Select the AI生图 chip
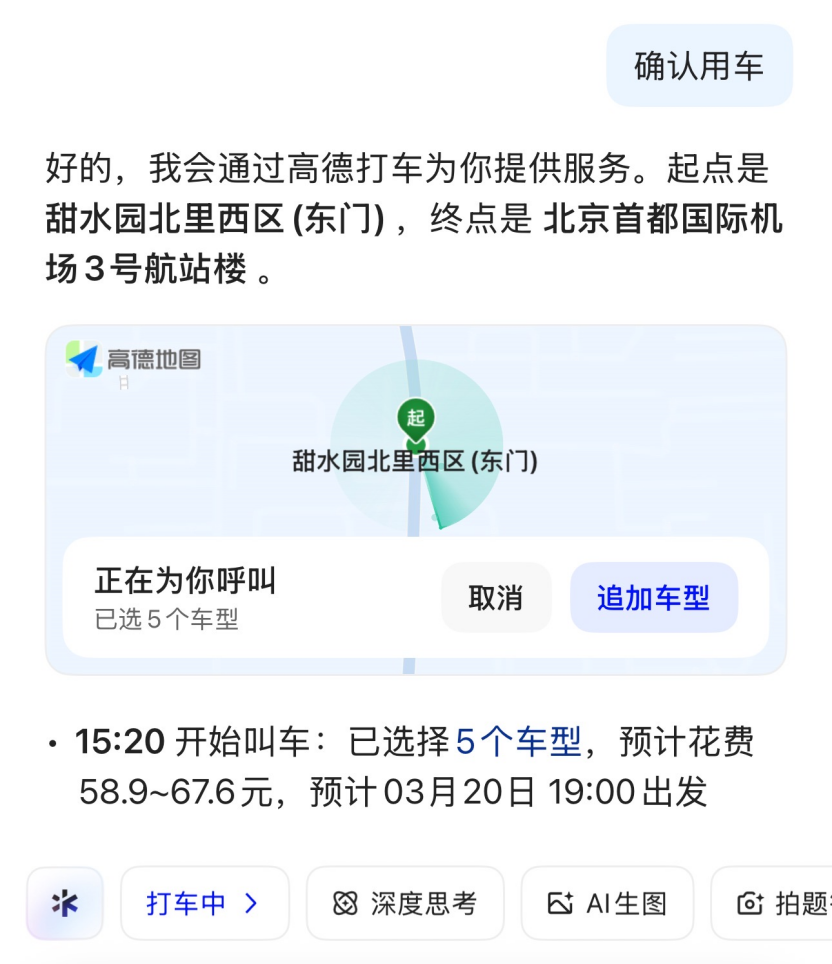This screenshot has height=964, width=832. 607,904
